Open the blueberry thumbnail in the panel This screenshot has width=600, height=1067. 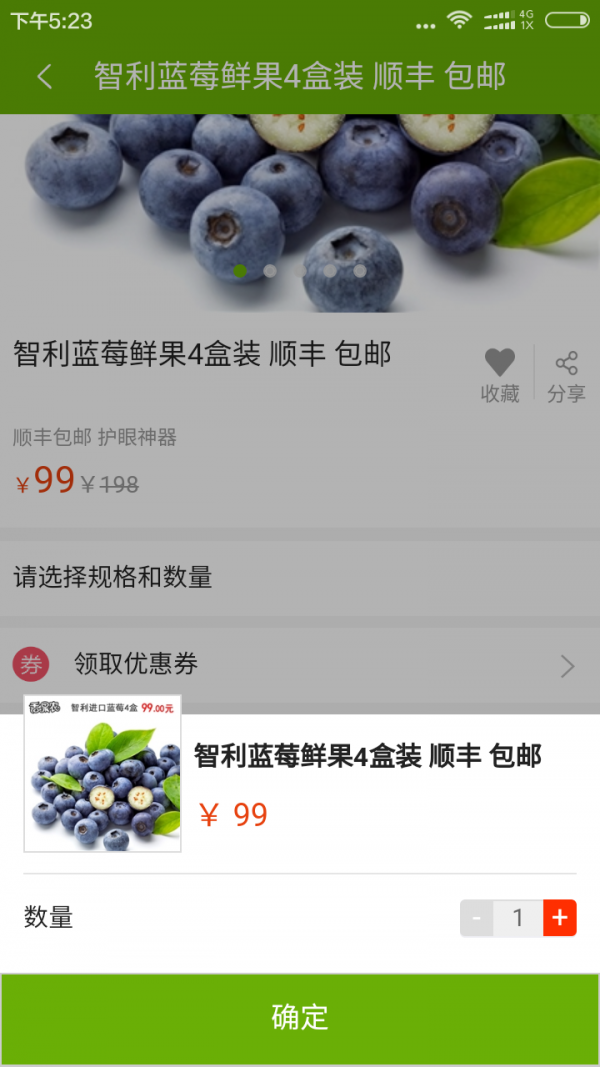103,773
